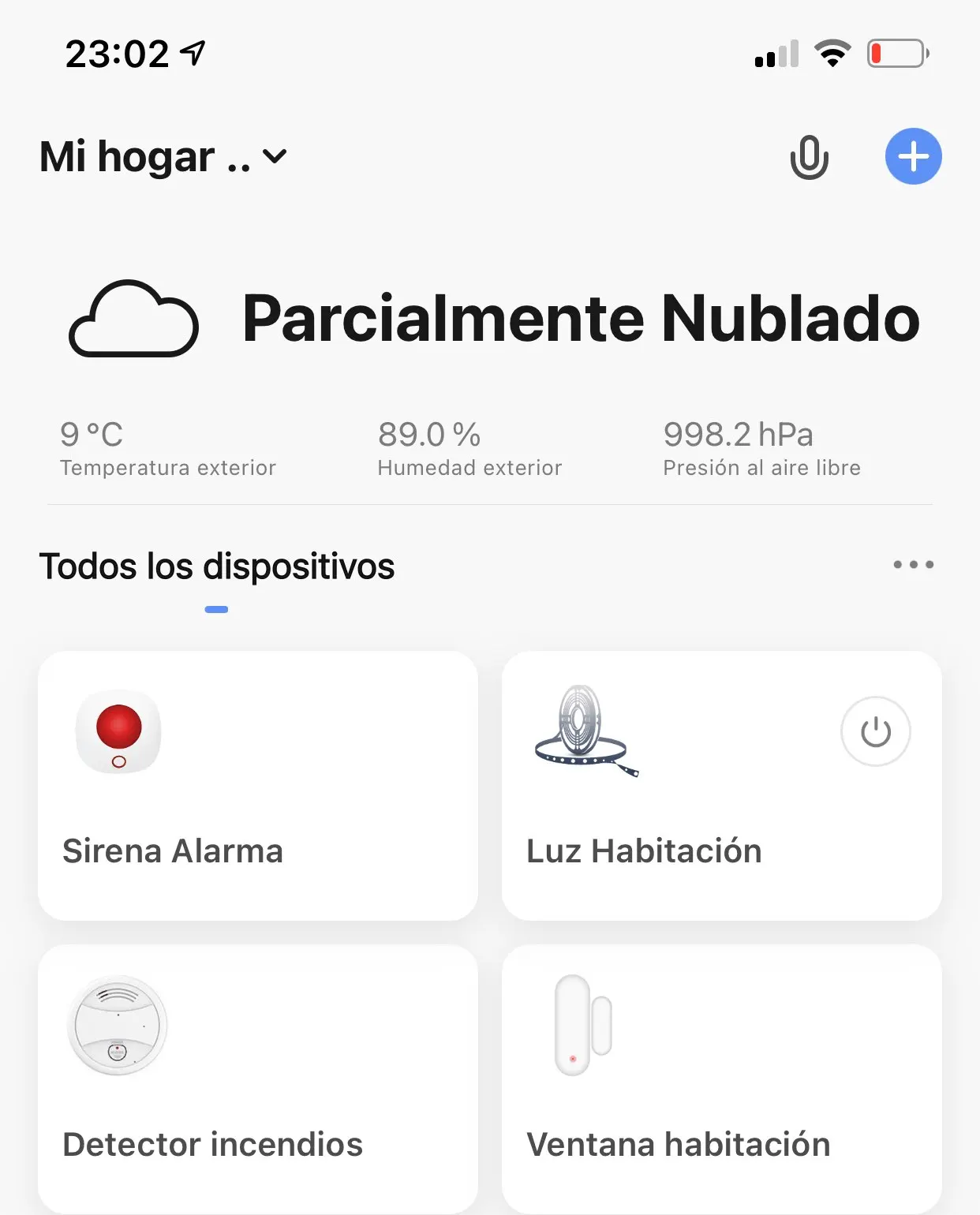Open the Detector incendios device card
The image size is (980, 1215).
(258, 1079)
